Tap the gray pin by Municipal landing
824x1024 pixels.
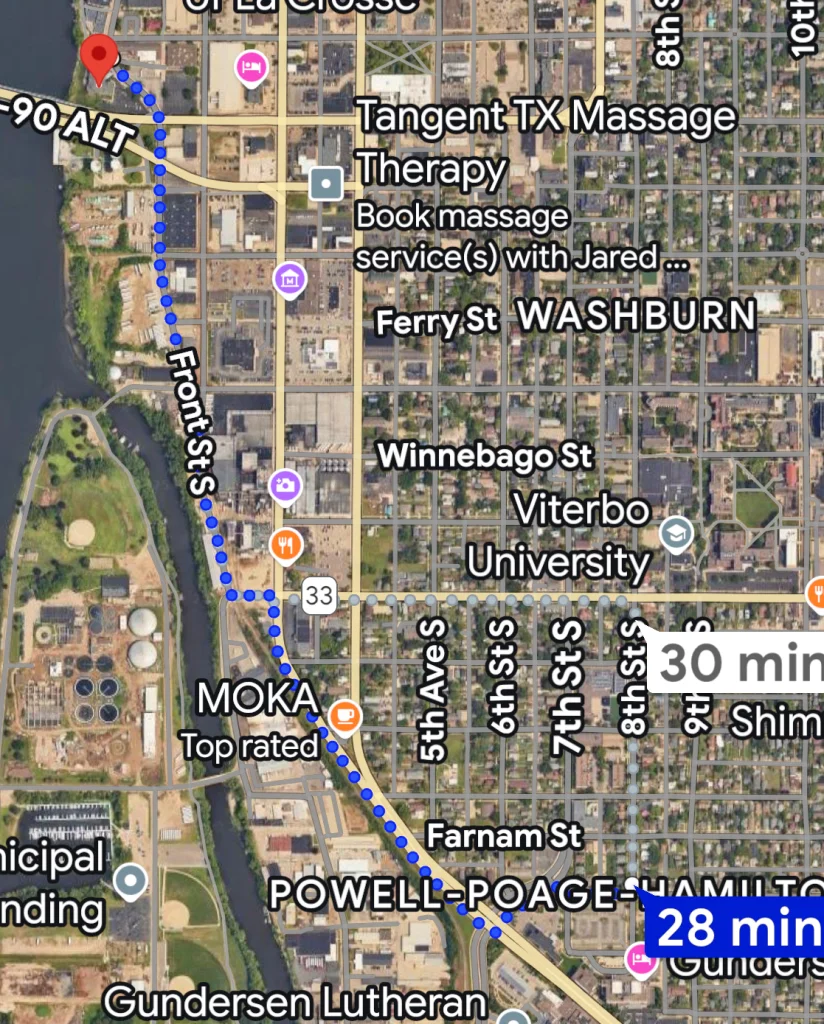click(130, 881)
